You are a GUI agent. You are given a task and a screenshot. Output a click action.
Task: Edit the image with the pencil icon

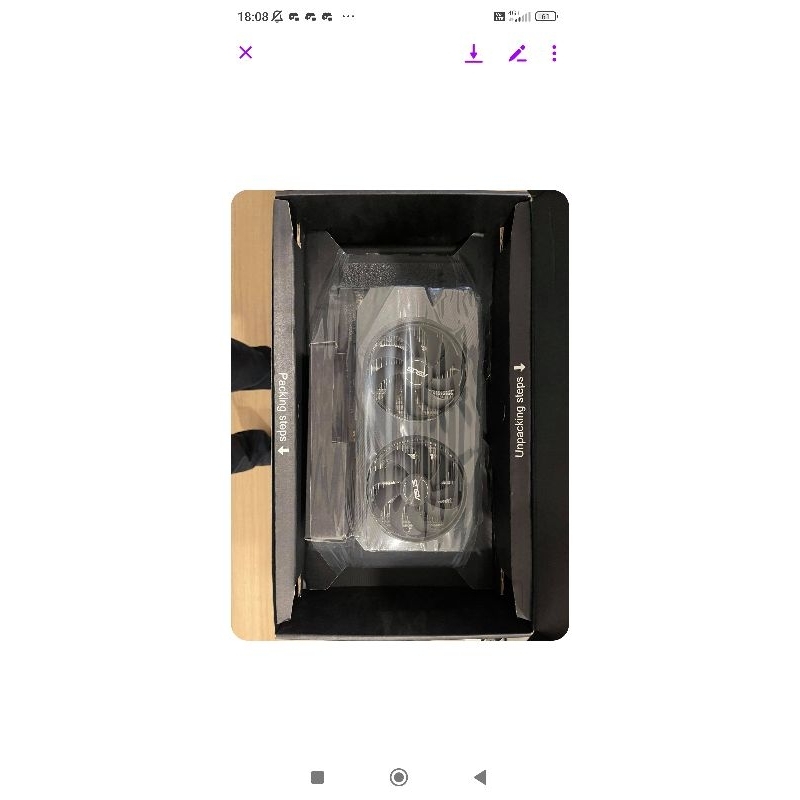coord(517,54)
